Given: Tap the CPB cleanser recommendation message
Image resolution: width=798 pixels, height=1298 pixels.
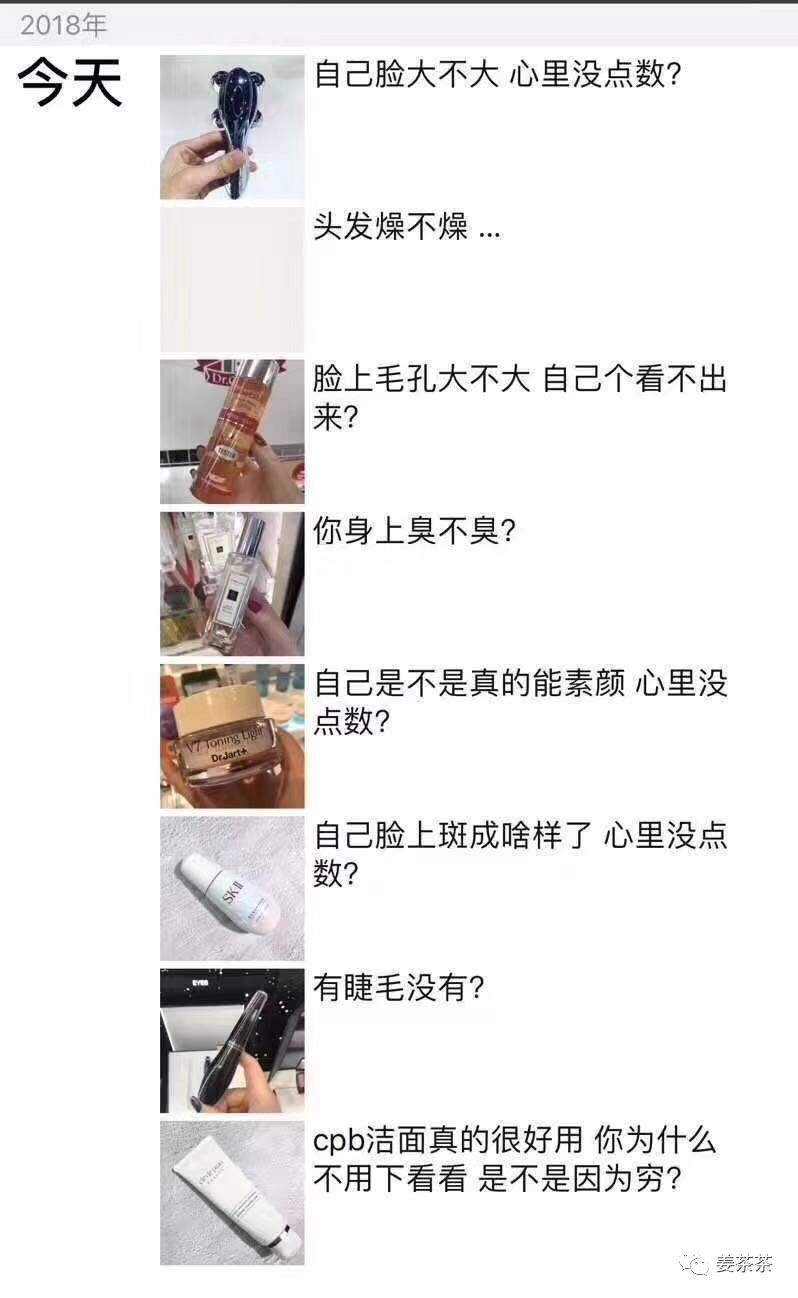Looking at the screenshot, I should coord(520,1160).
